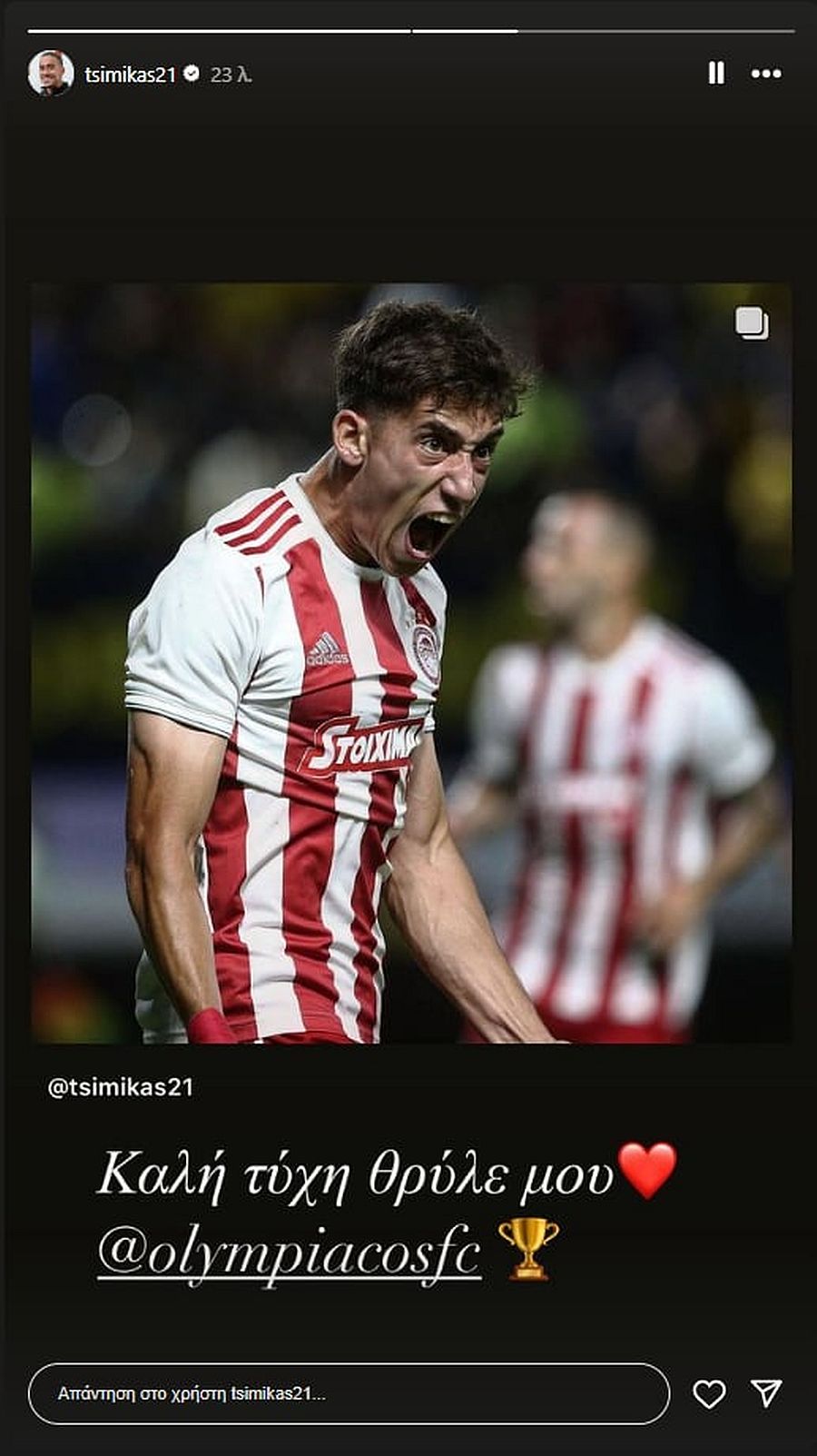This screenshot has height=1456, width=817.
Task: Tap the tsimikas21 username at top
Action: click(x=130, y=74)
